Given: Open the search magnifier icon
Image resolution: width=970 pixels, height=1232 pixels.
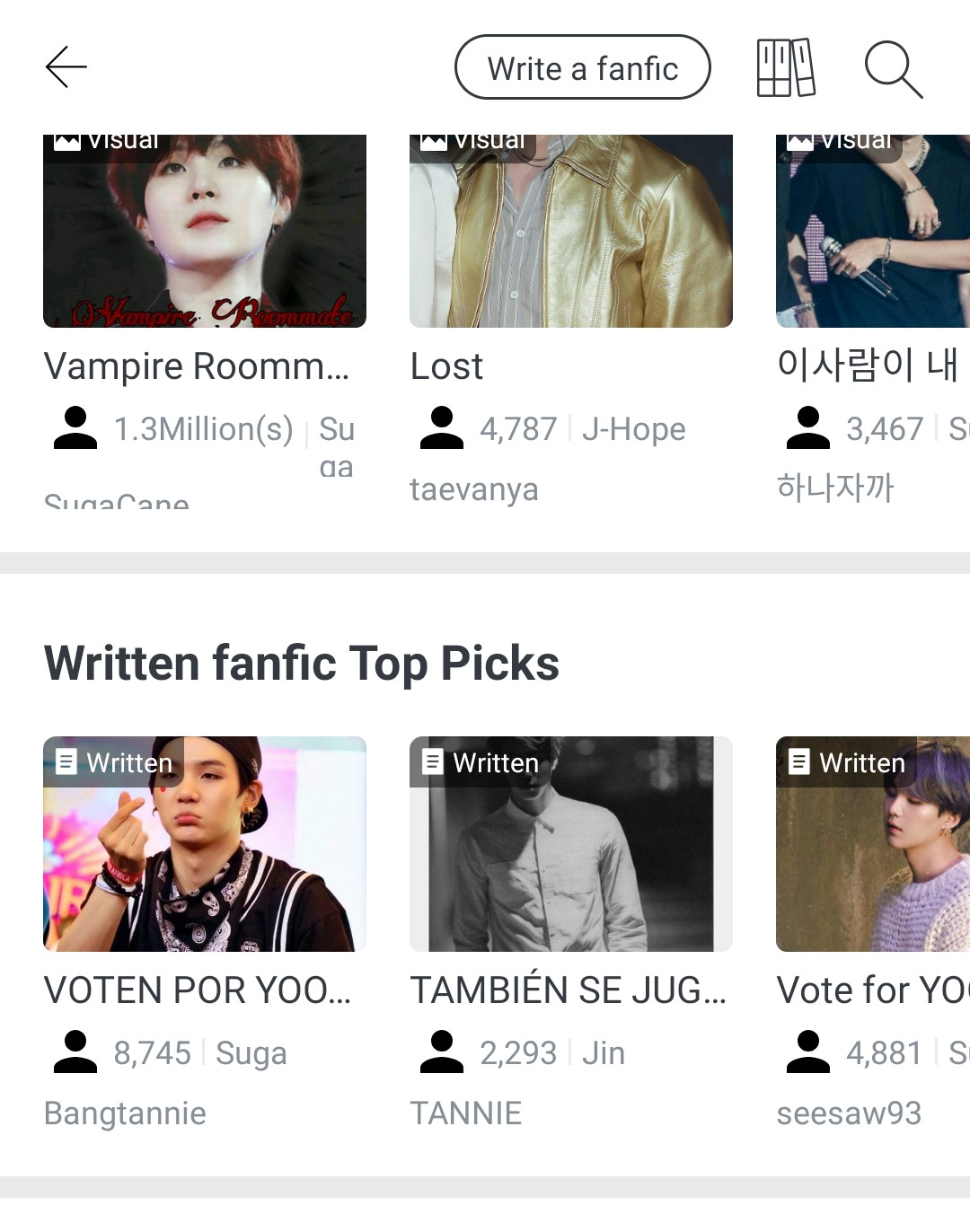Looking at the screenshot, I should (x=893, y=68).
